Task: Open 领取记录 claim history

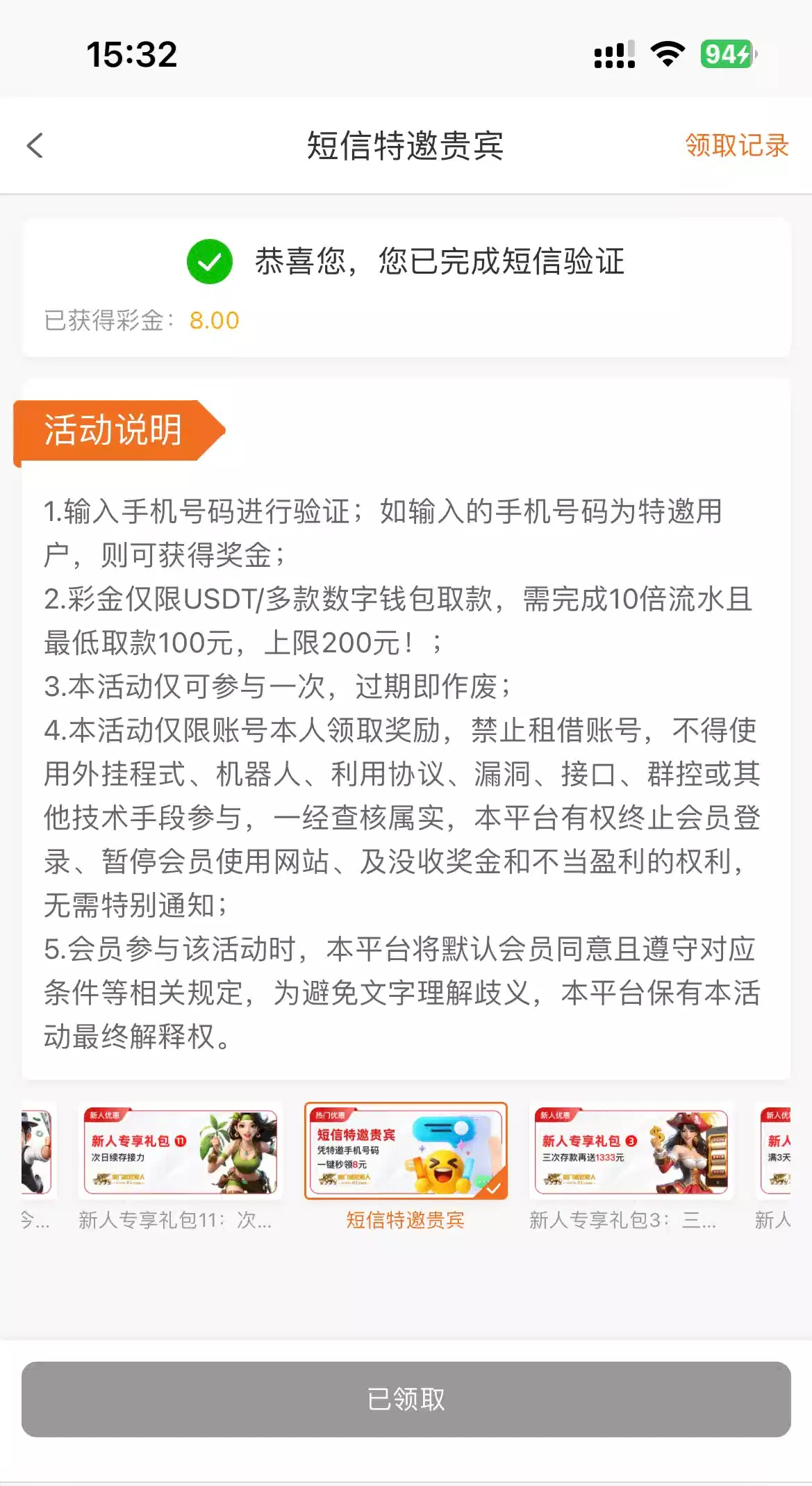Action: 736,146
